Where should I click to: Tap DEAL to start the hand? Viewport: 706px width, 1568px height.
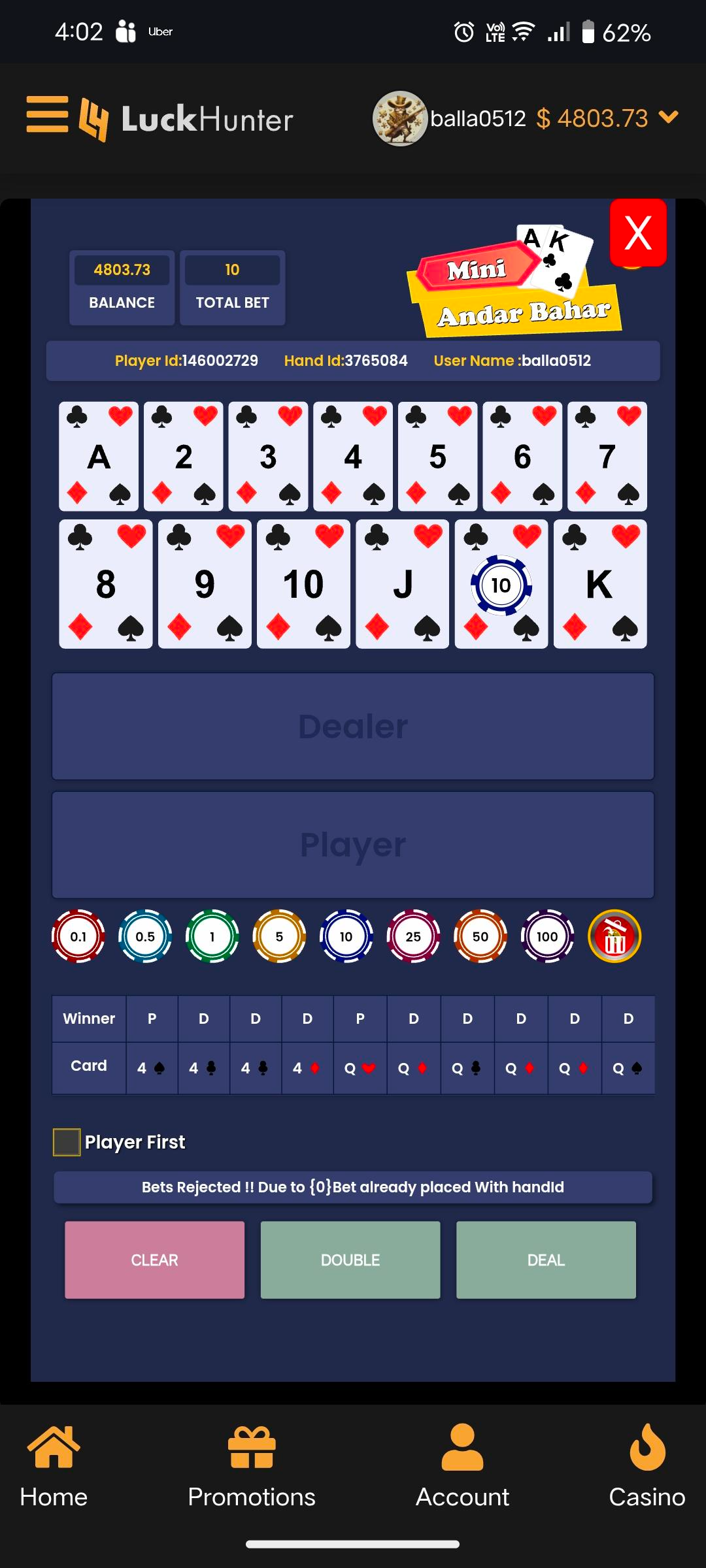(546, 1260)
